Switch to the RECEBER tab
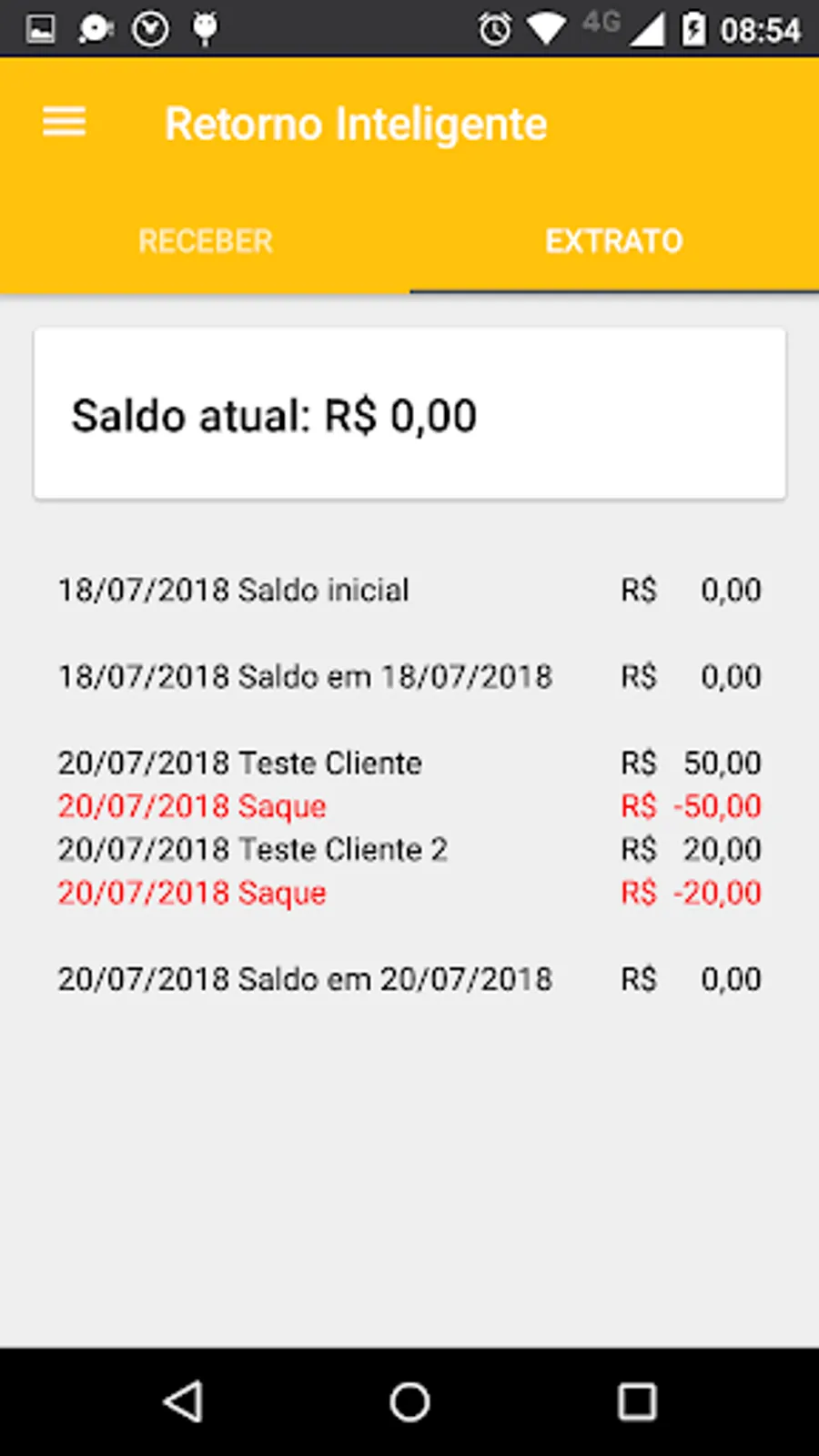The image size is (819, 1456). click(205, 241)
